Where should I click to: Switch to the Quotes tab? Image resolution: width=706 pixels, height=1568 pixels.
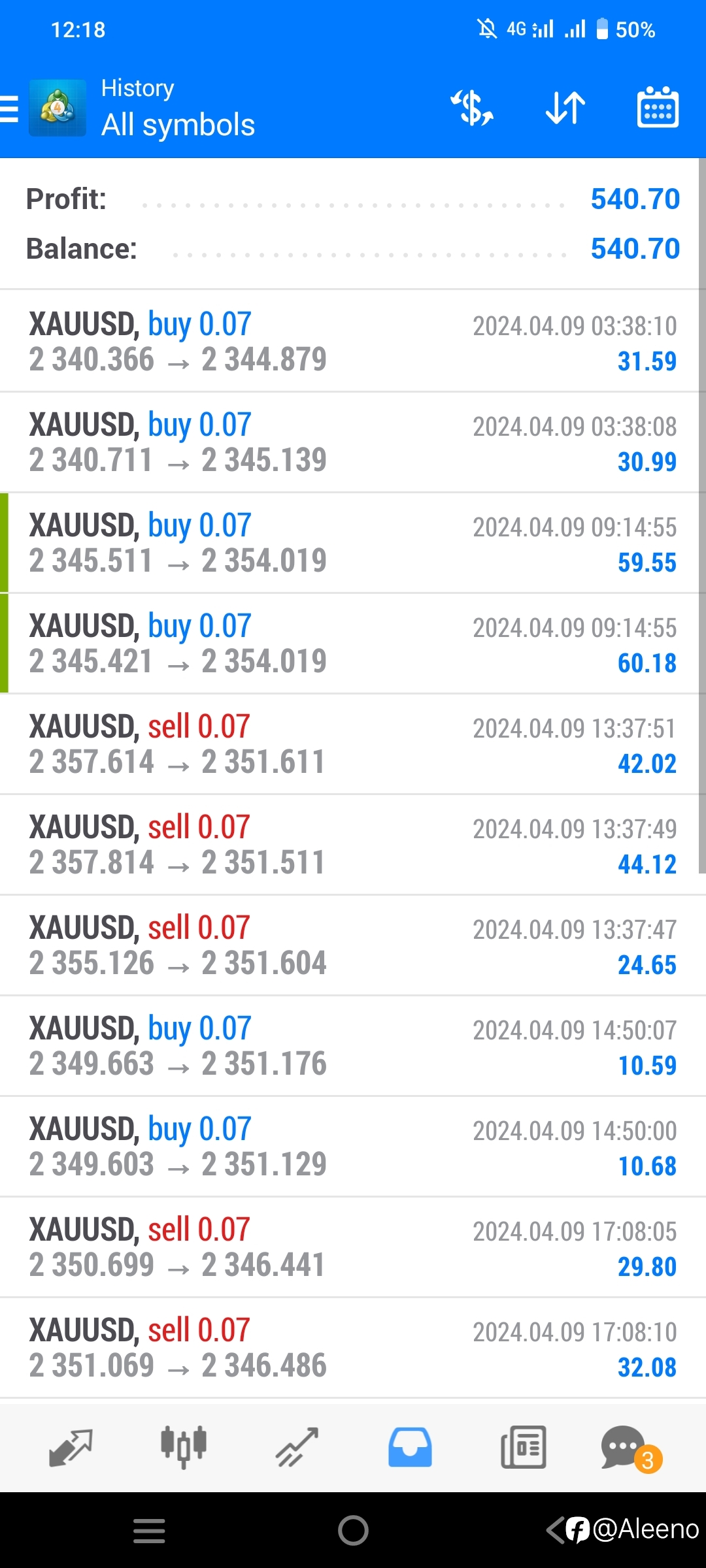tap(71, 1448)
